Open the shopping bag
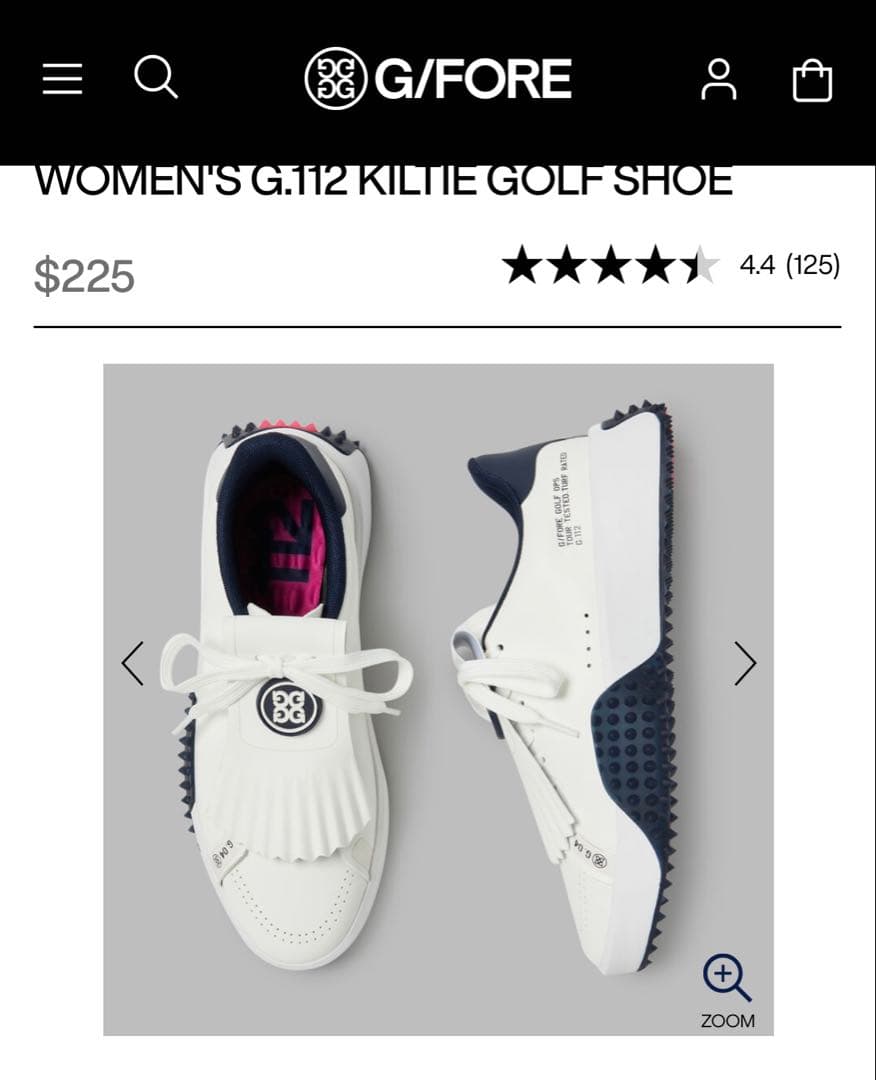 812,80
